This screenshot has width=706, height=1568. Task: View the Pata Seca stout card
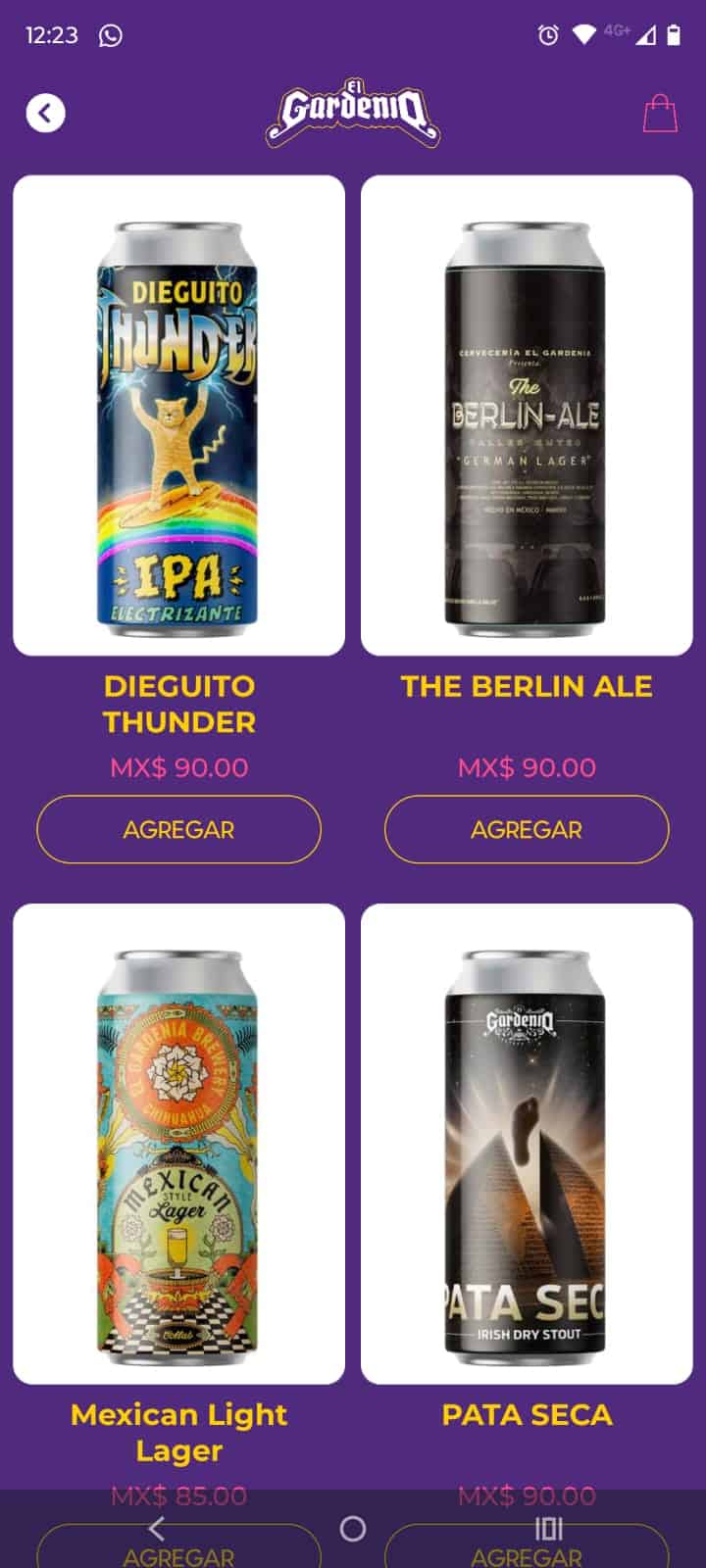click(x=527, y=1144)
